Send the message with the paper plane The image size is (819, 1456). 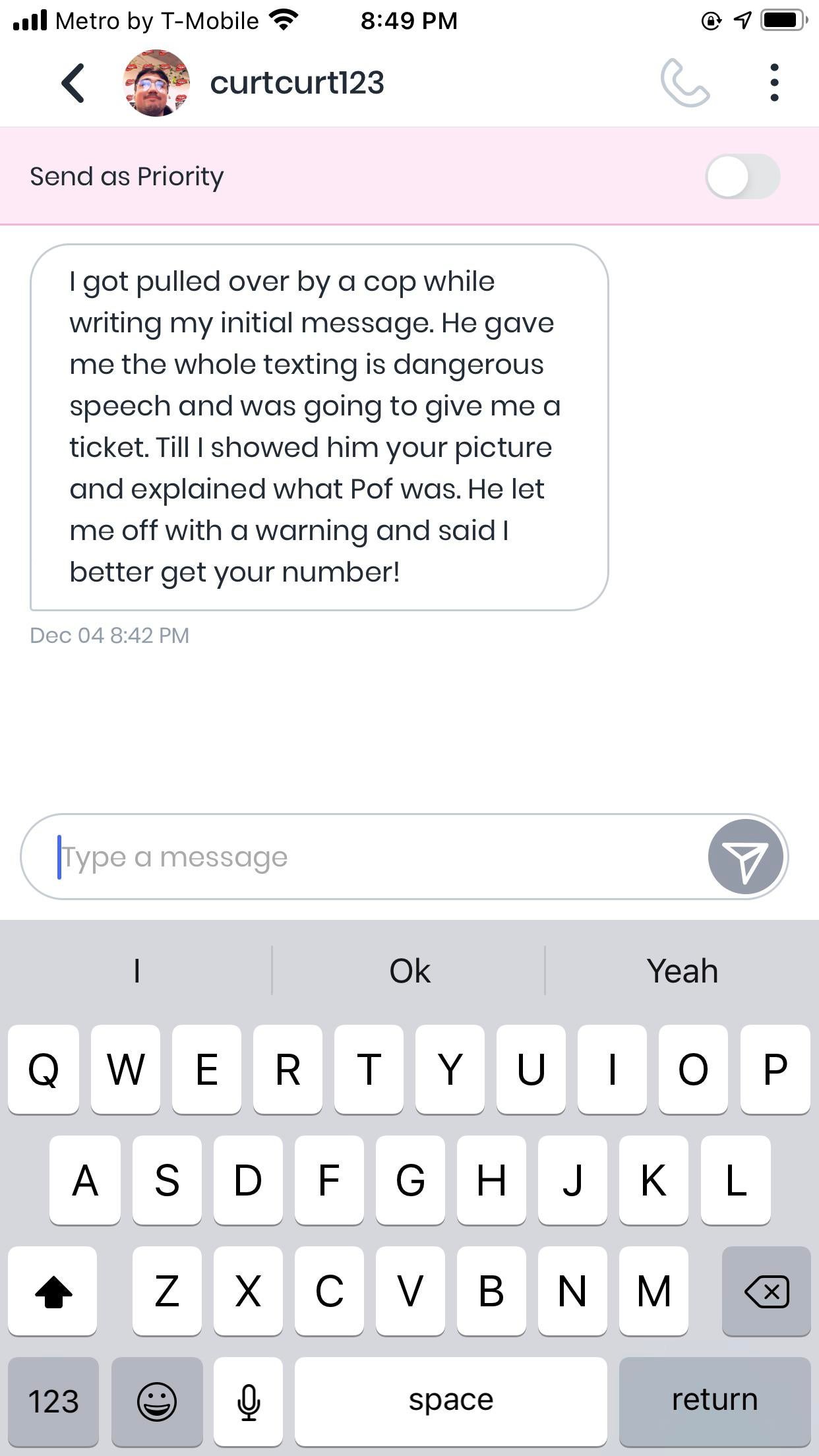coord(745,857)
